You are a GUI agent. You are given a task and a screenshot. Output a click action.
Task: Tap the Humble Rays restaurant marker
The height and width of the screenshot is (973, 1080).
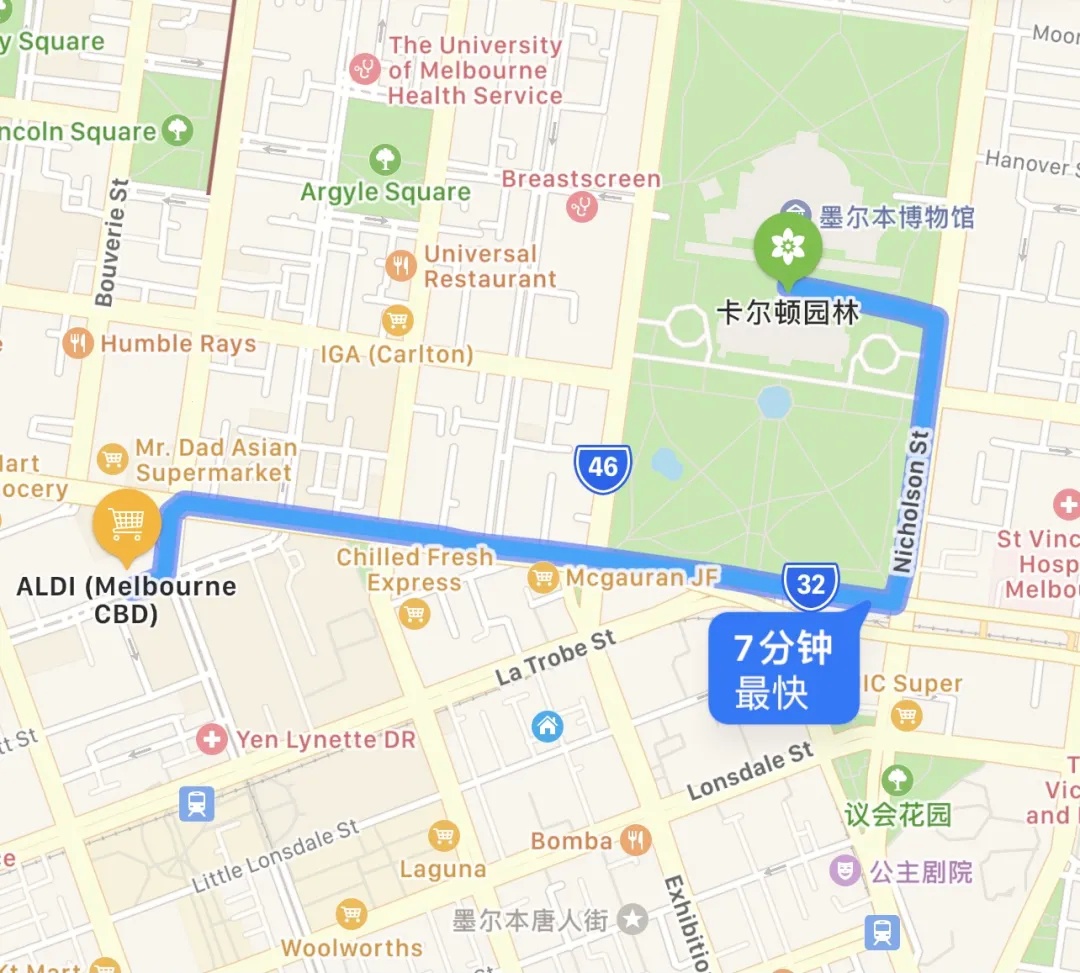point(77,344)
